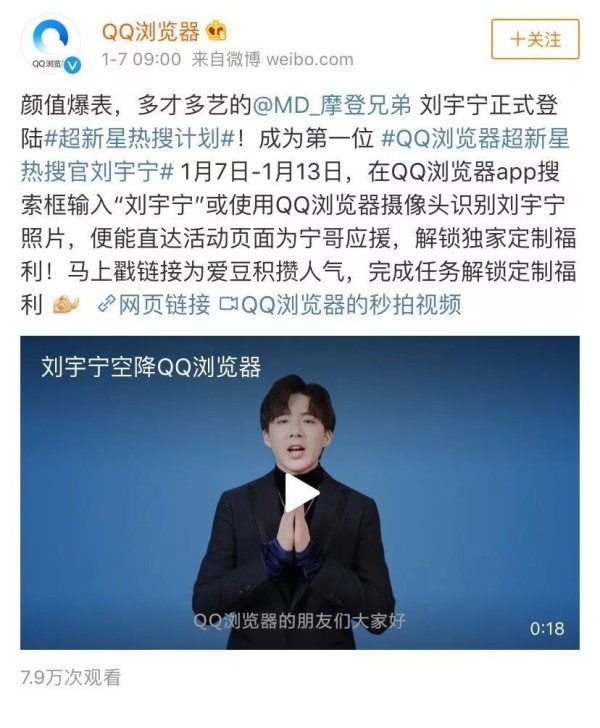
Task: Play the 刘宇宁空降QQ浏览器 video
Action: pyautogui.click(x=300, y=492)
